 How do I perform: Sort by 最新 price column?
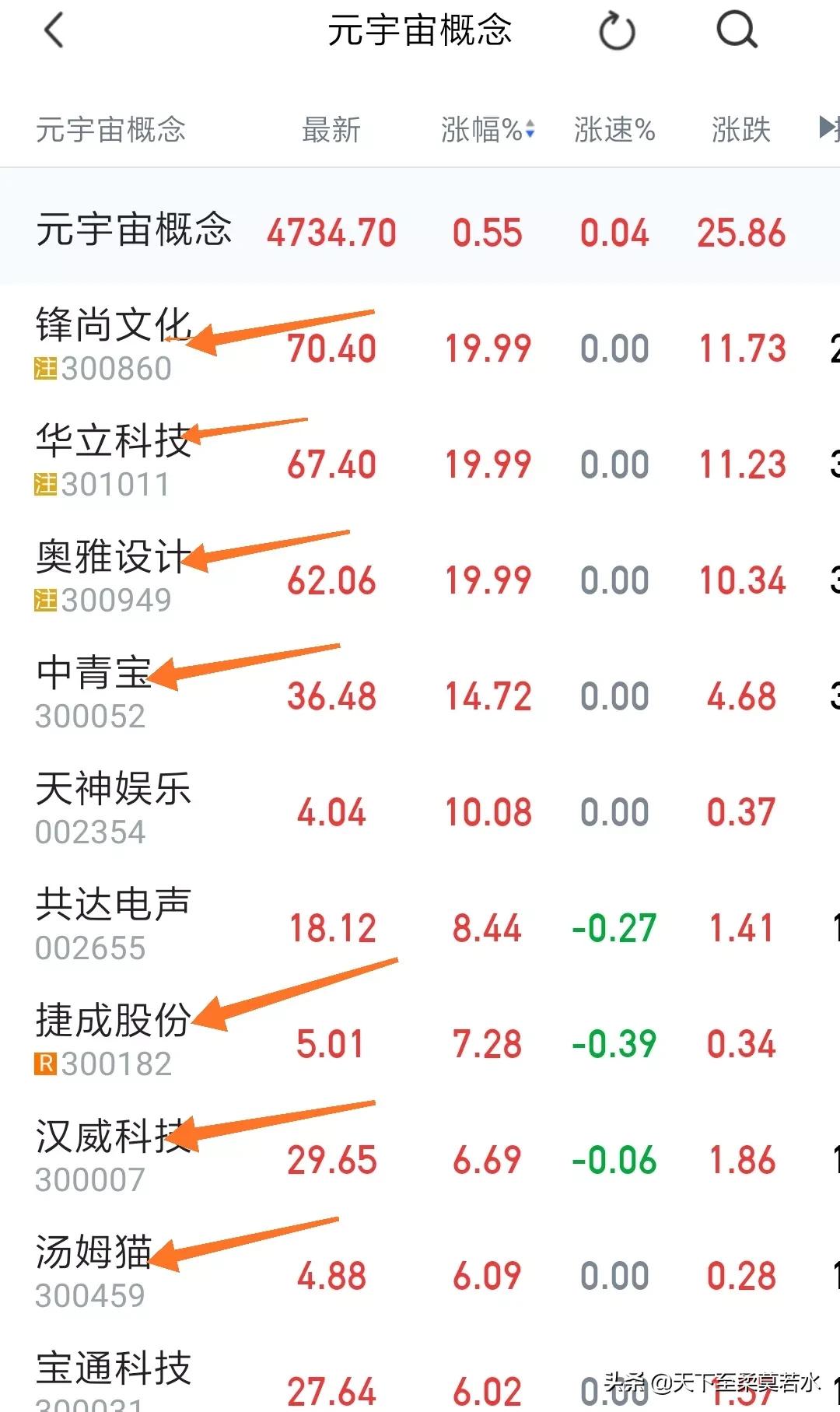(x=331, y=129)
